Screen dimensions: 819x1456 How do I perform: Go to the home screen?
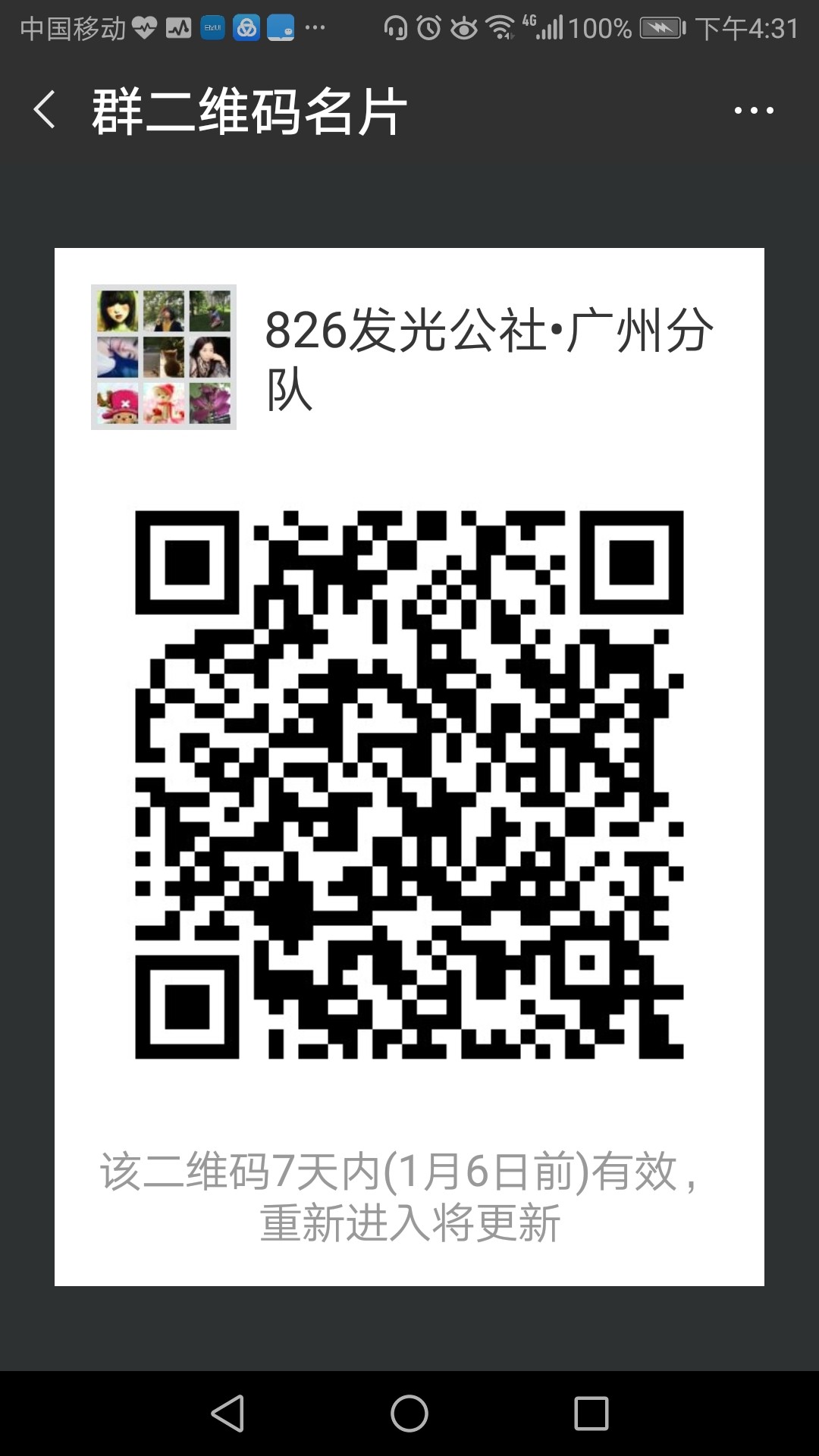409,1414
